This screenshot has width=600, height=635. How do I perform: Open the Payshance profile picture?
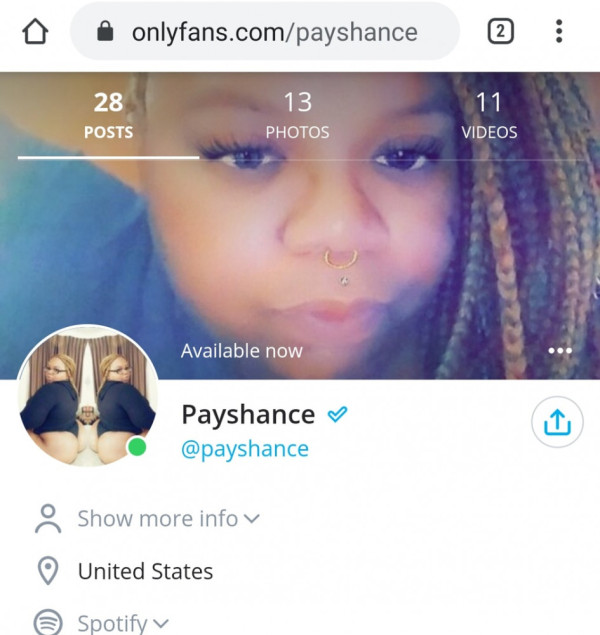tap(87, 396)
